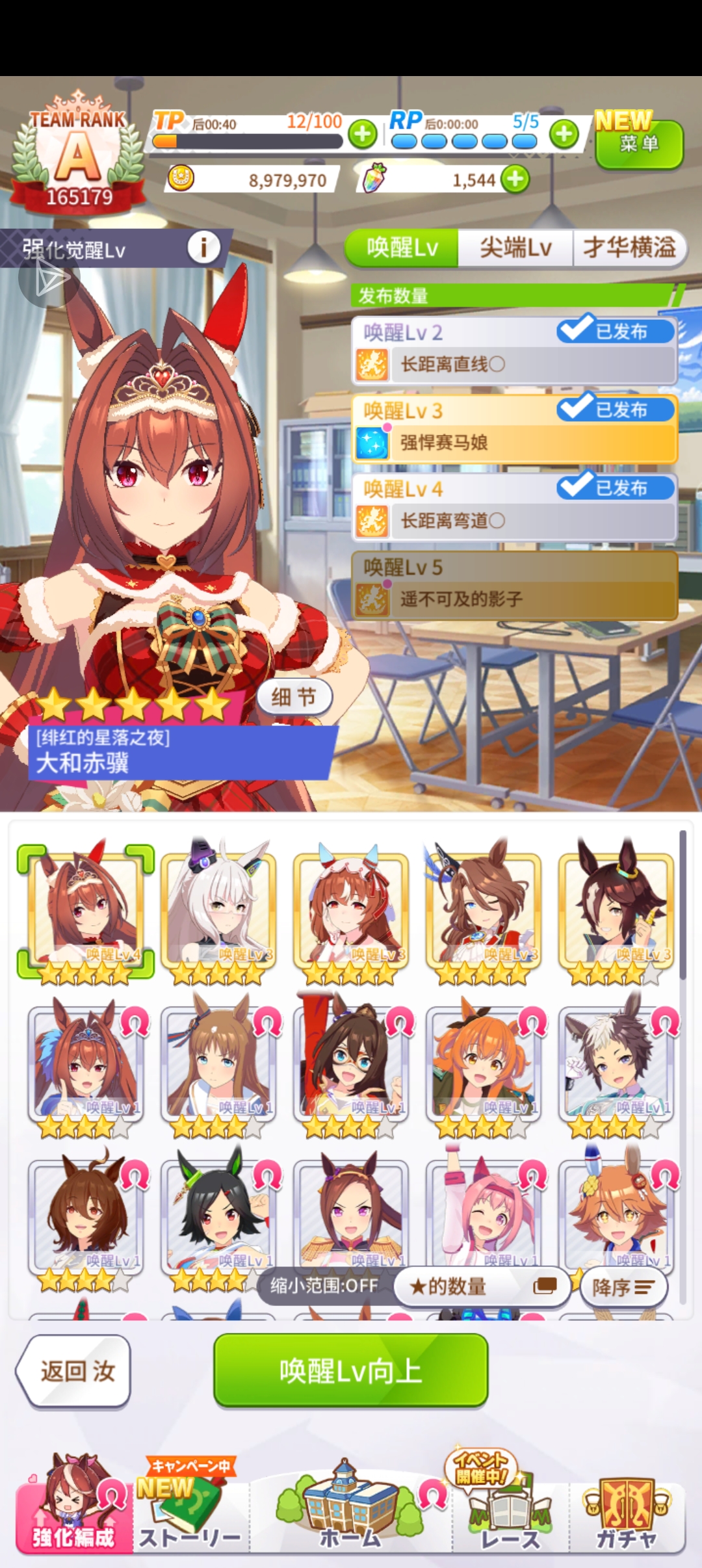Tap 唤醒Lv向上 to raise awakening level
The height and width of the screenshot is (1568, 702).
[x=350, y=1371]
